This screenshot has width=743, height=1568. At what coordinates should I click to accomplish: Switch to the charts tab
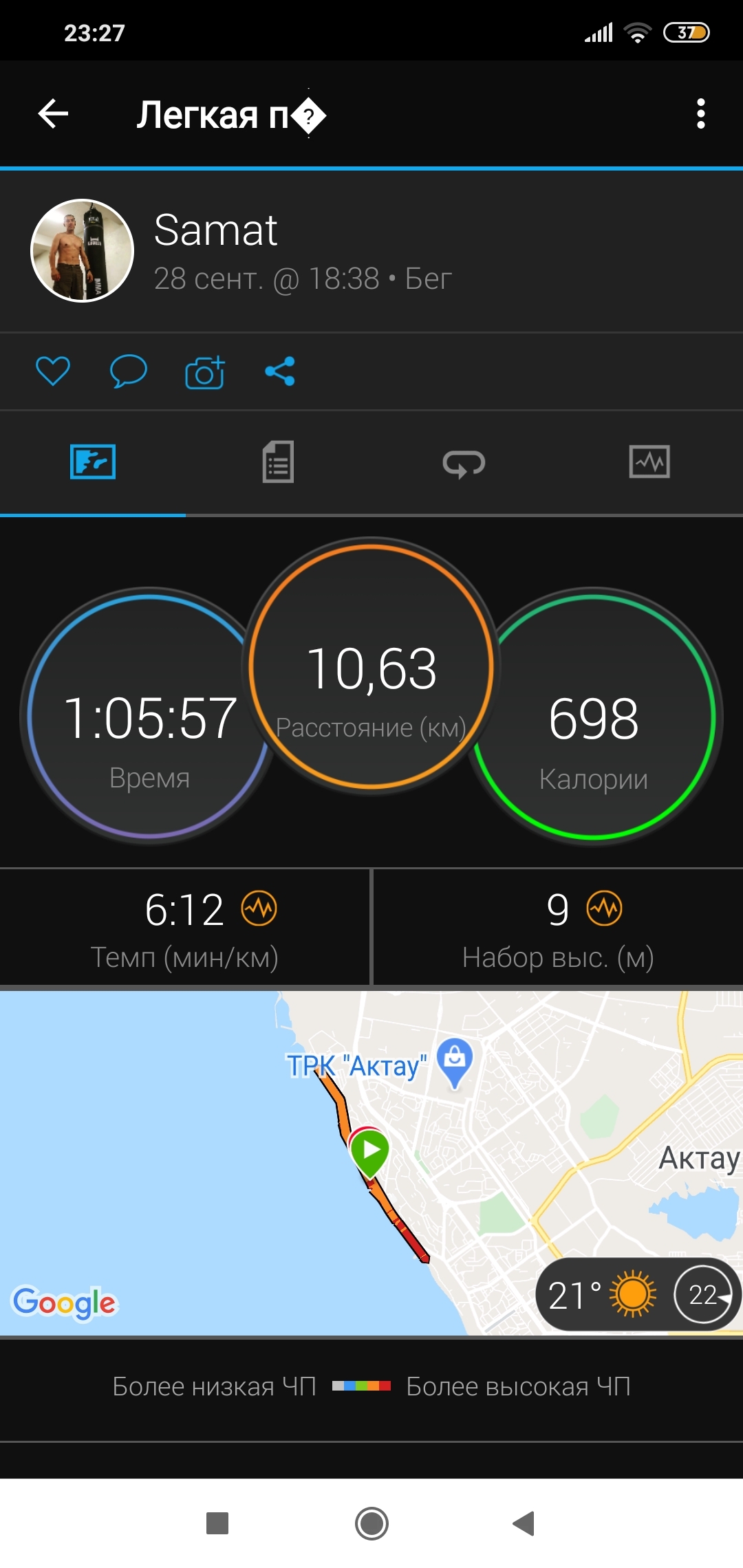point(649,462)
